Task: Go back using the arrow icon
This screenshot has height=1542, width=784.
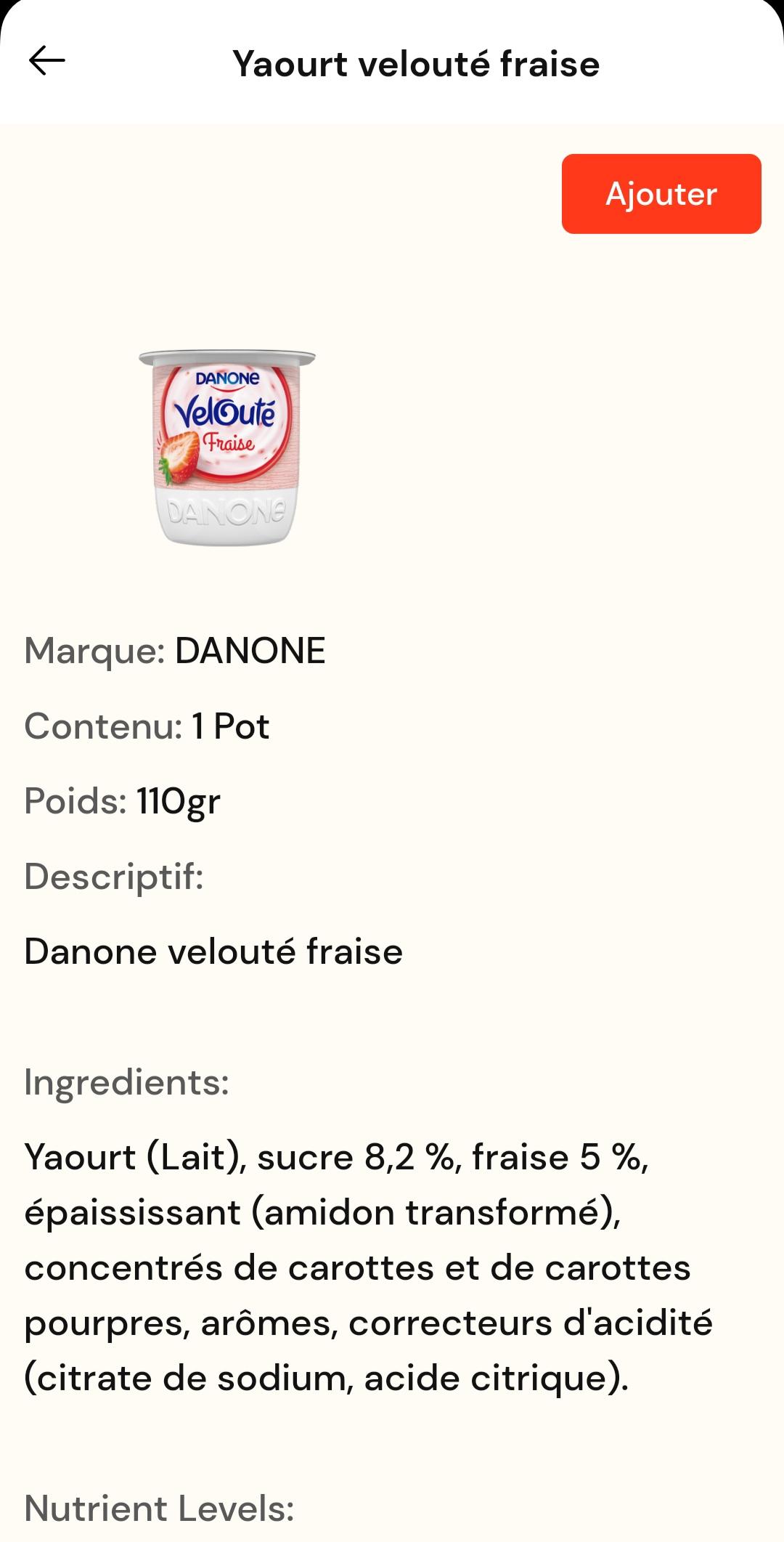Action: tap(47, 60)
